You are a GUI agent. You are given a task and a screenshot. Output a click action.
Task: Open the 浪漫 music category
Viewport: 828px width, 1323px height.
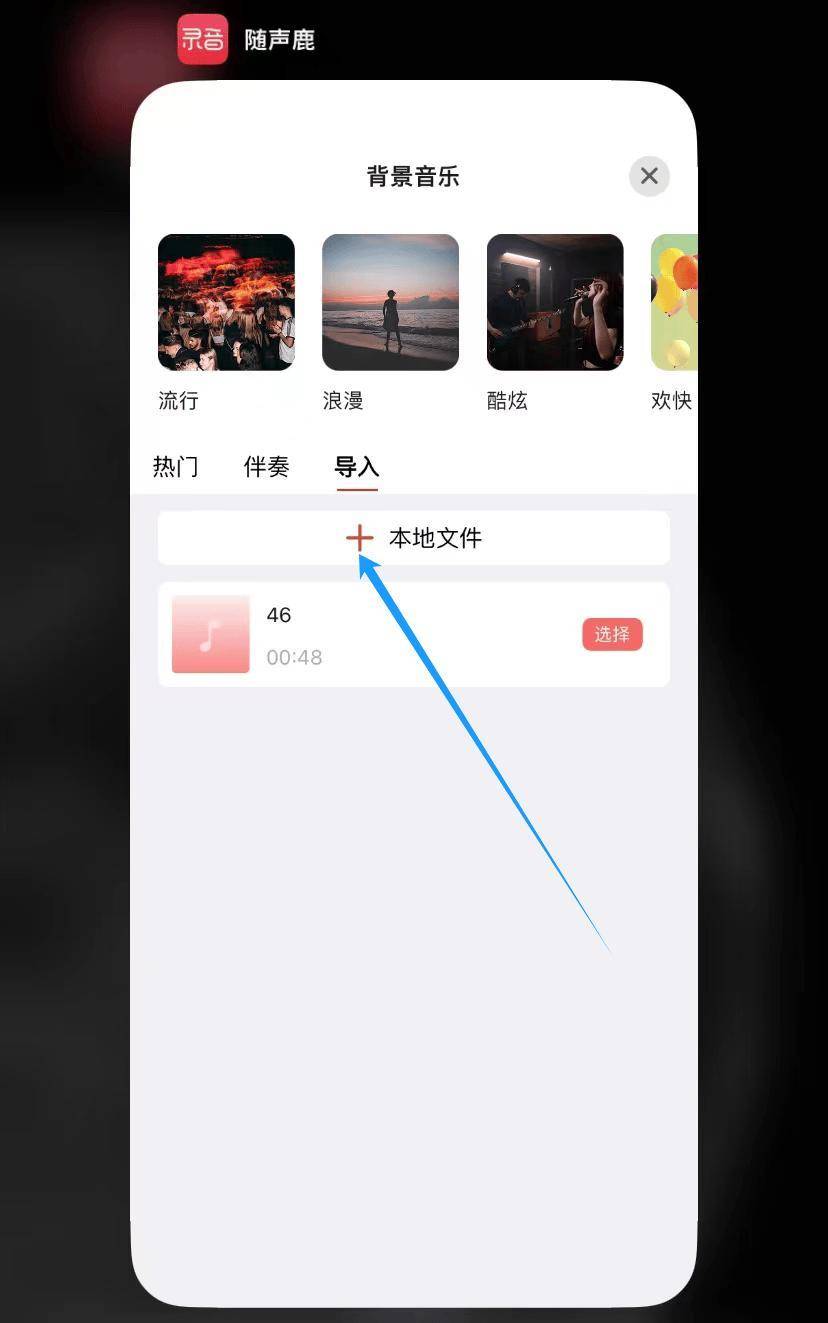click(x=390, y=303)
